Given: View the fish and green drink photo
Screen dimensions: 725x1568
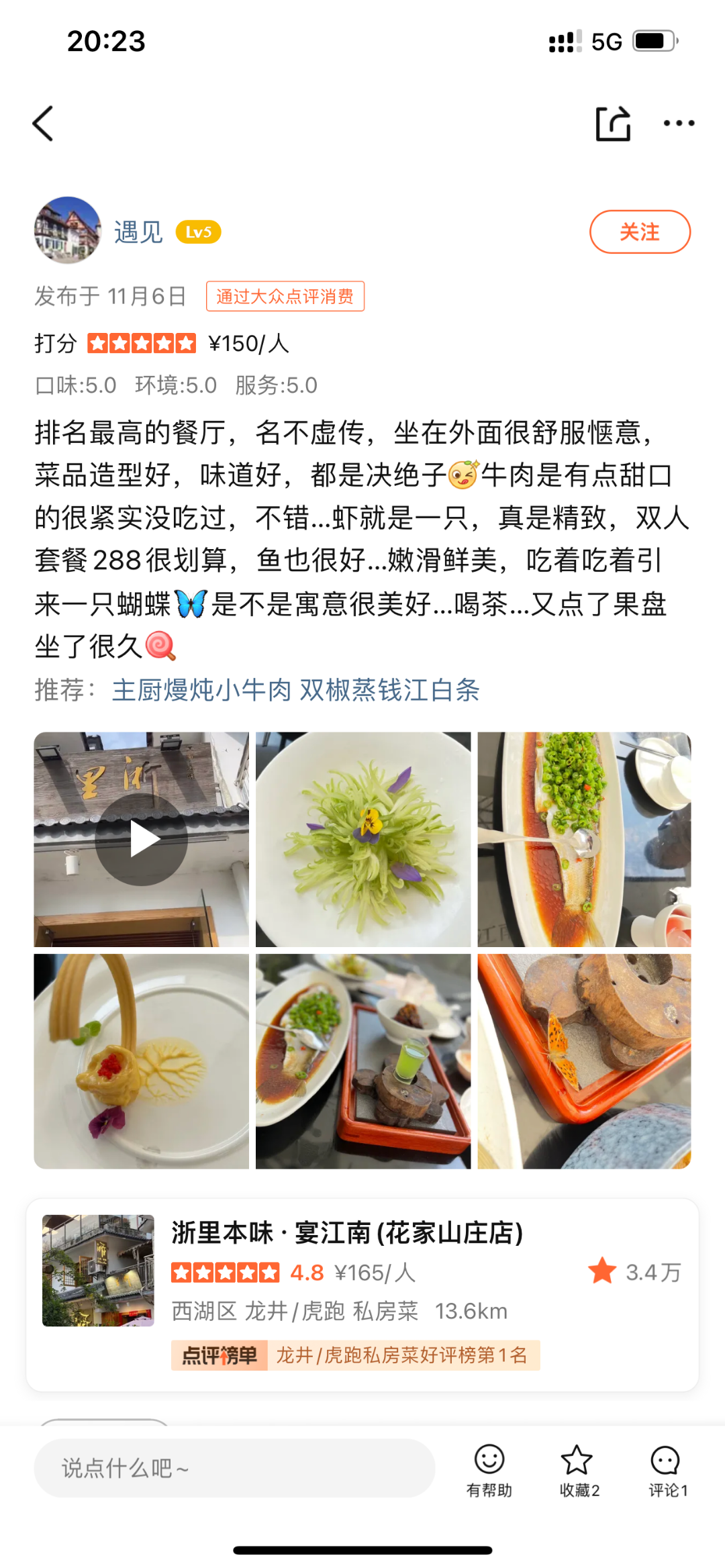Looking at the screenshot, I should (x=363, y=1061).
